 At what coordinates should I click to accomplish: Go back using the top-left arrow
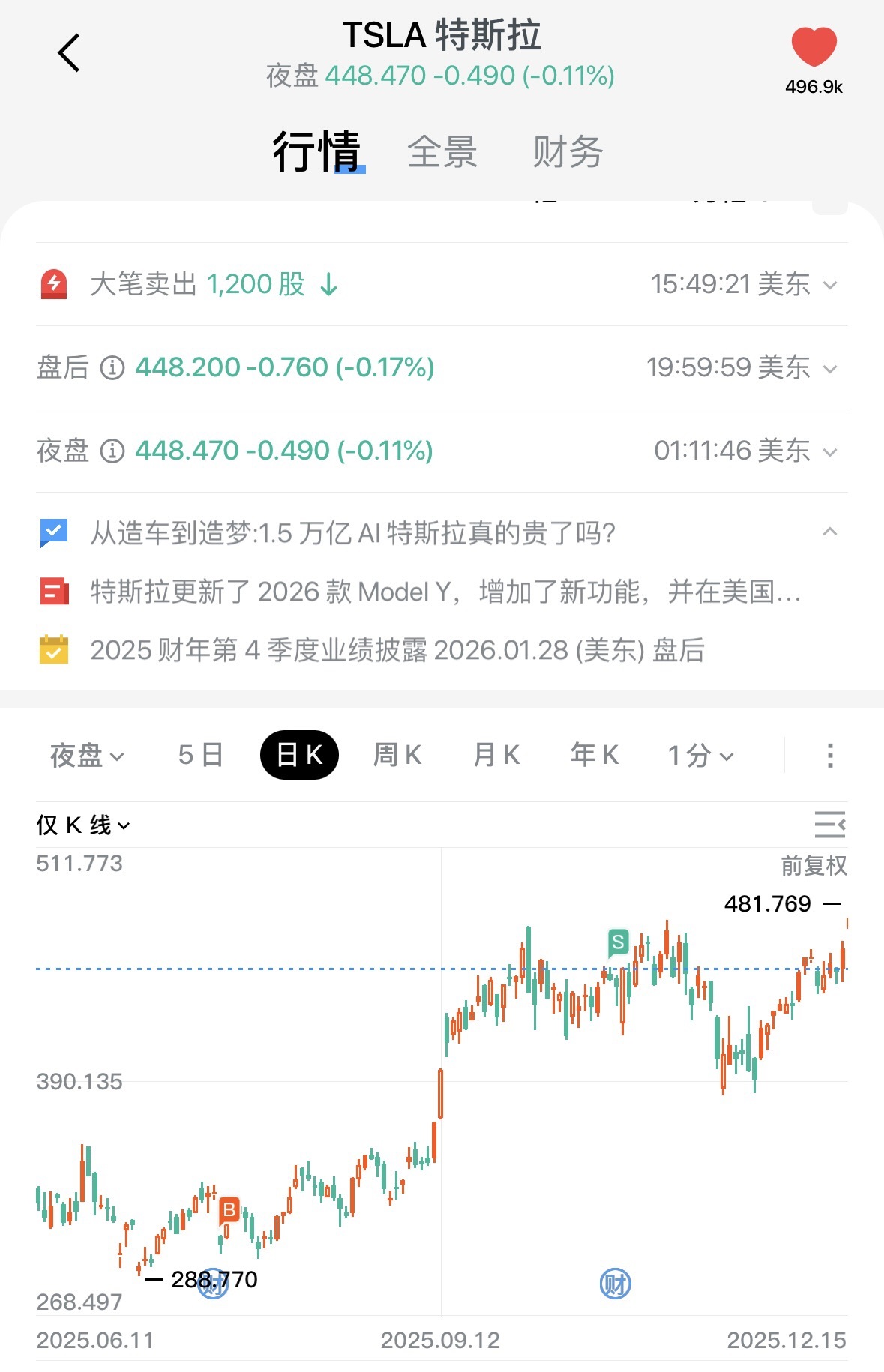69,53
